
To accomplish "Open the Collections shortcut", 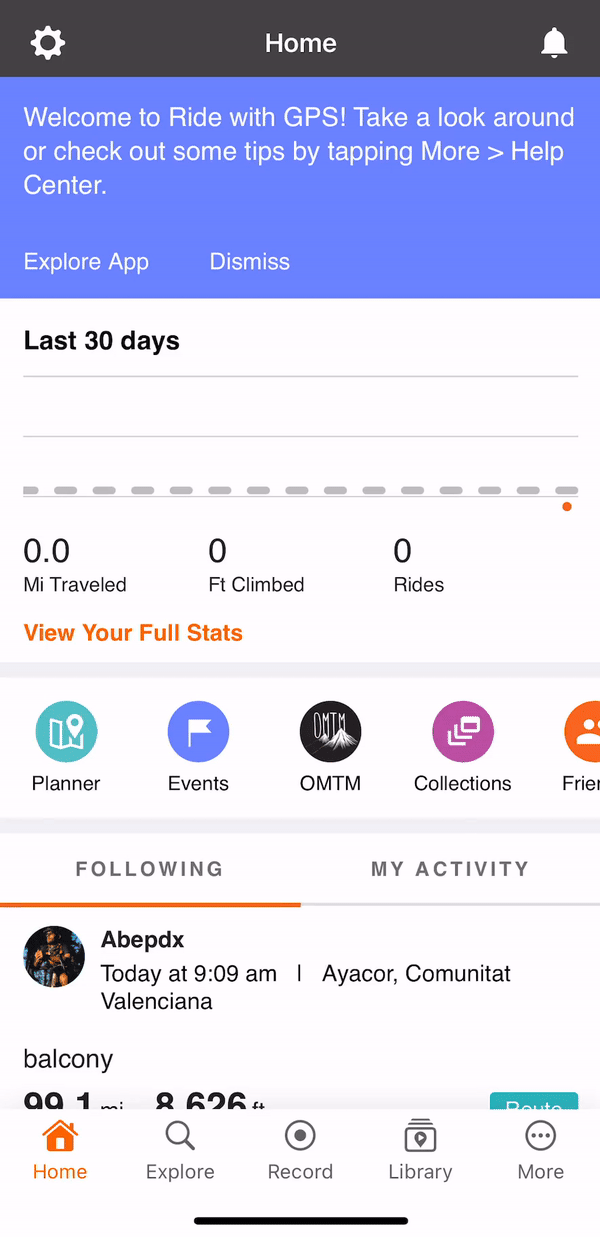I will click(463, 747).
